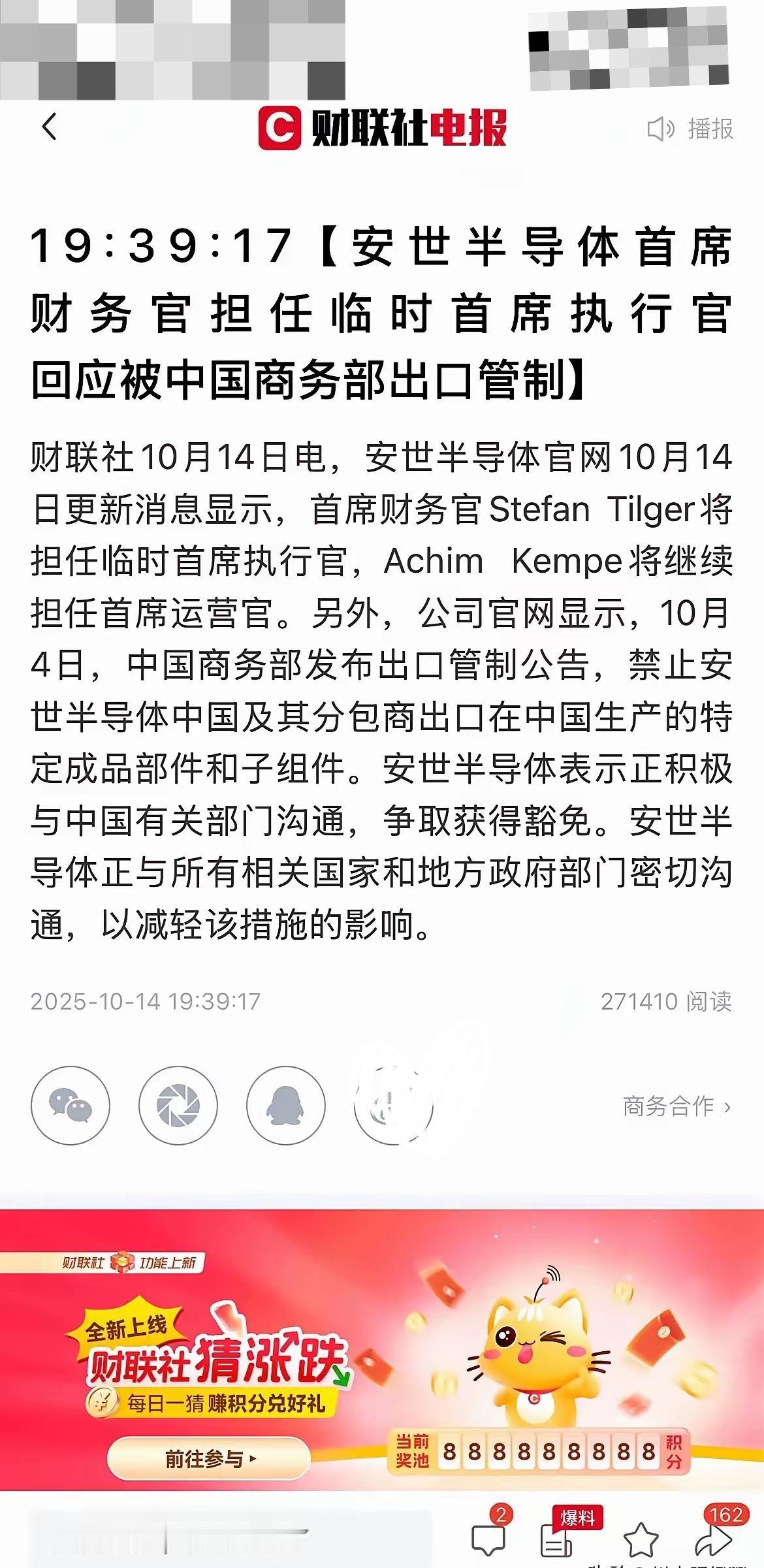The height and width of the screenshot is (1568, 764).
Task: Share the article to WeChat Moments
Action: [x=178, y=1106]
